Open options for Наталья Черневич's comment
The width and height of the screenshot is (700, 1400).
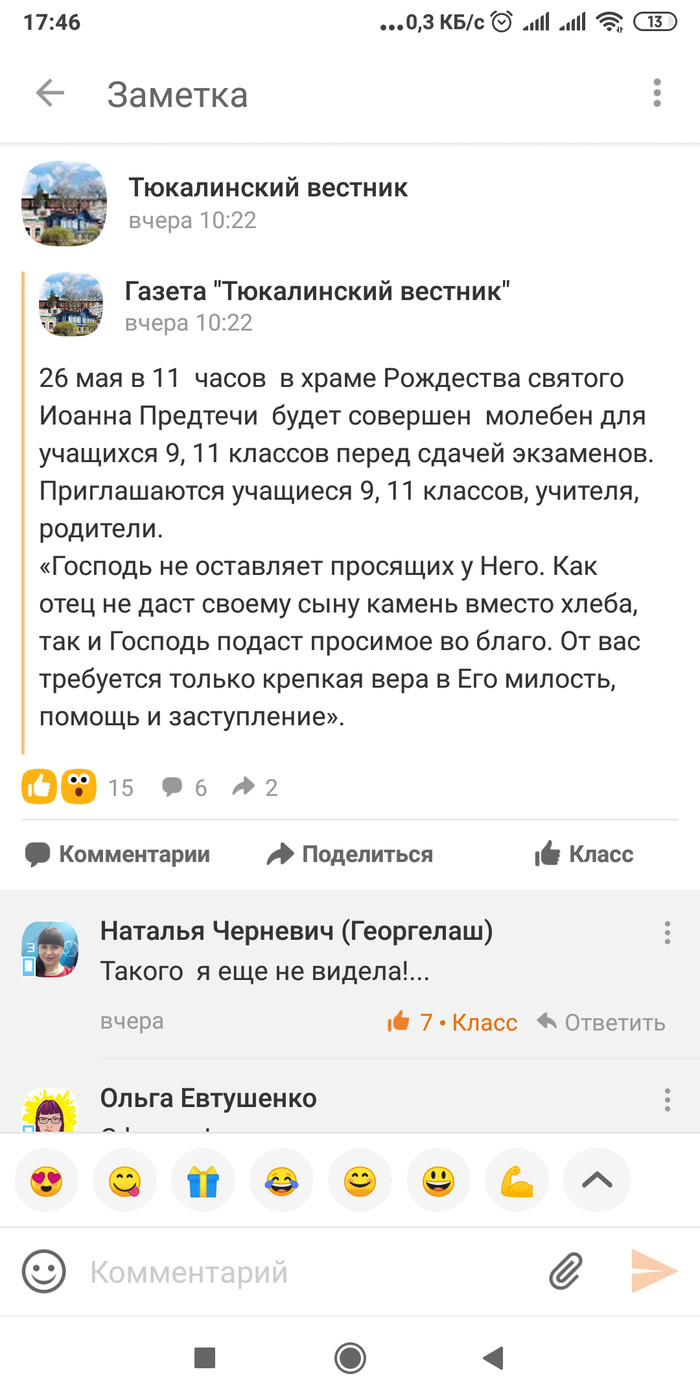point(667,934)
